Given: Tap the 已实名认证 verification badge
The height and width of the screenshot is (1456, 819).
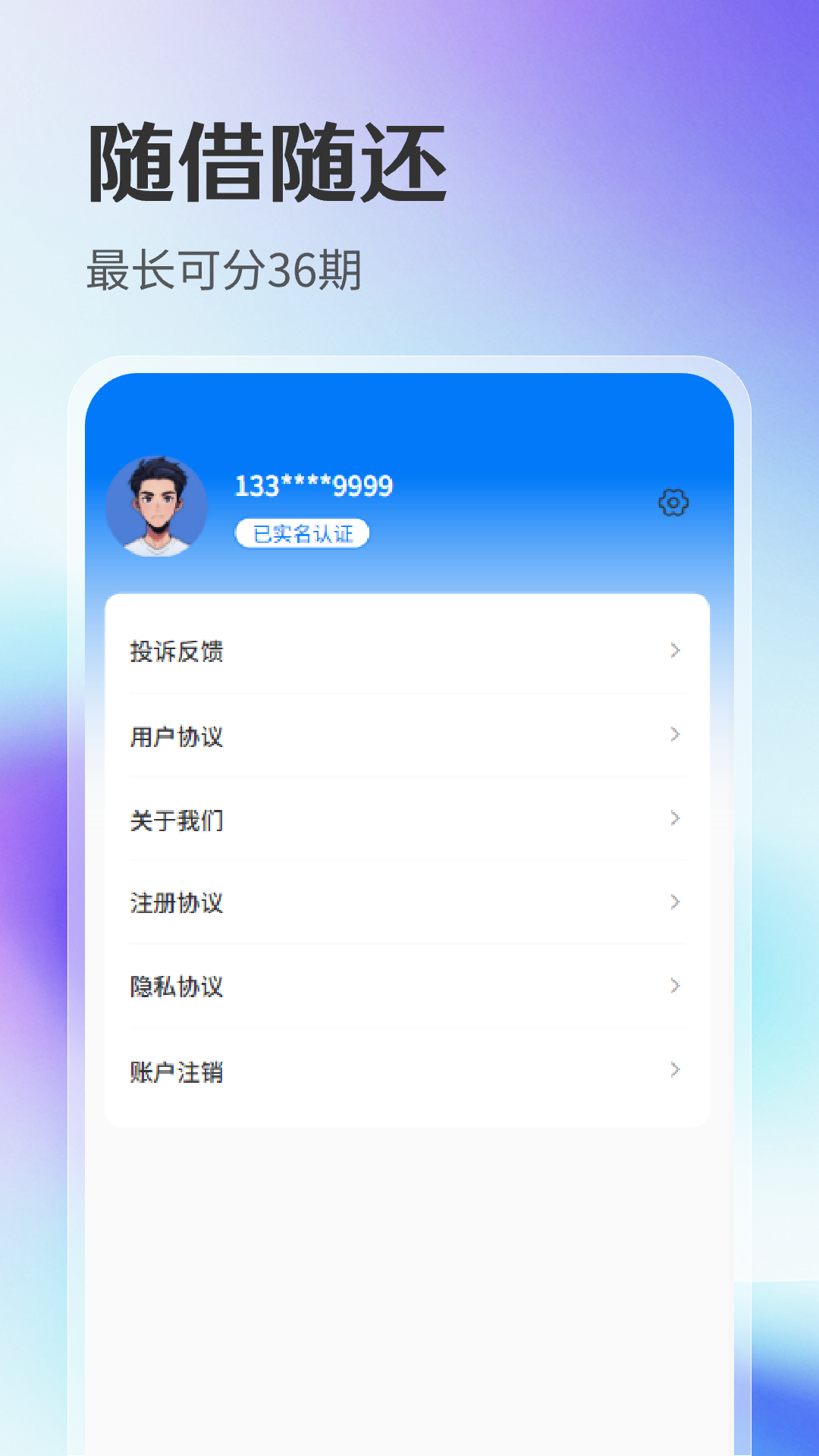Looking at the screenshot, I should click(302, 534).
